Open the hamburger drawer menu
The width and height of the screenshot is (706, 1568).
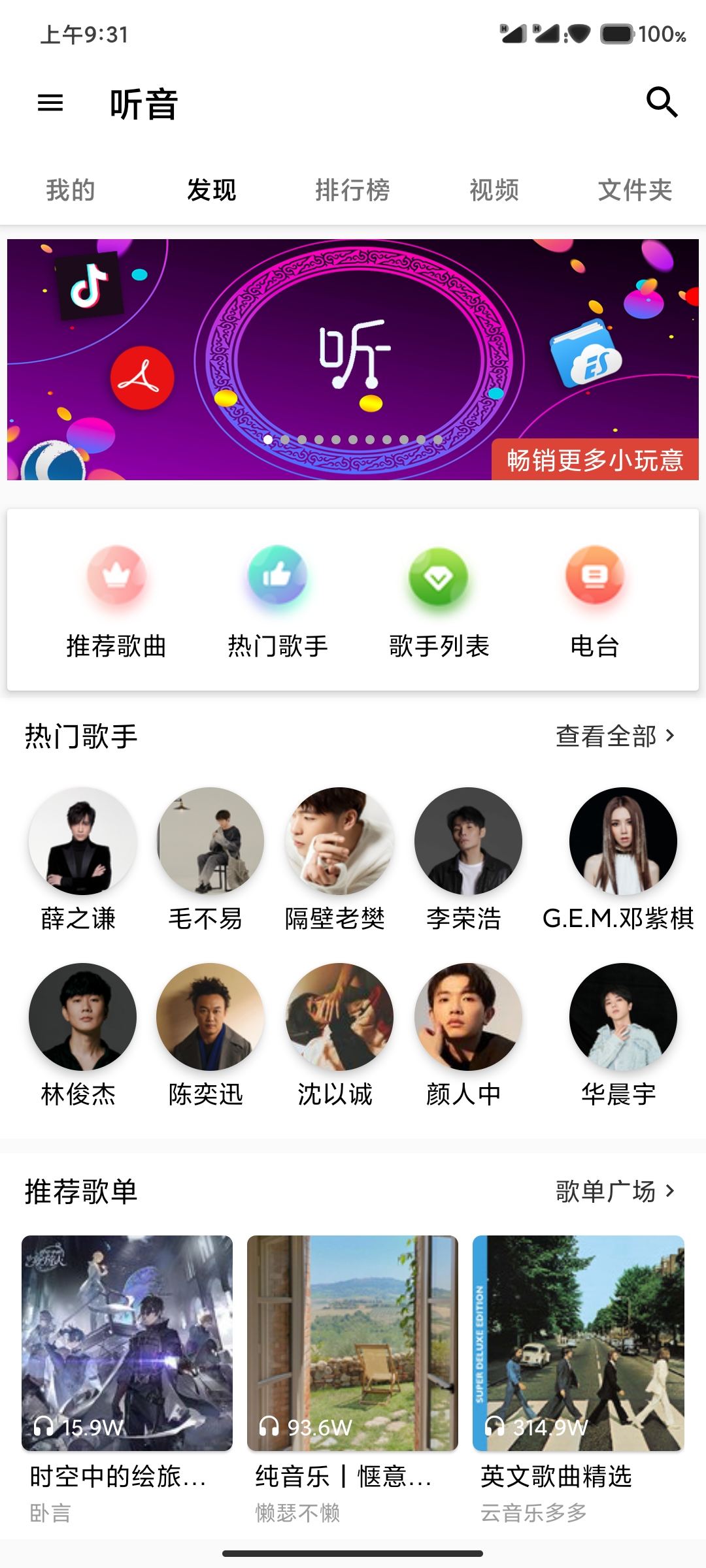[x=50, y=103]
